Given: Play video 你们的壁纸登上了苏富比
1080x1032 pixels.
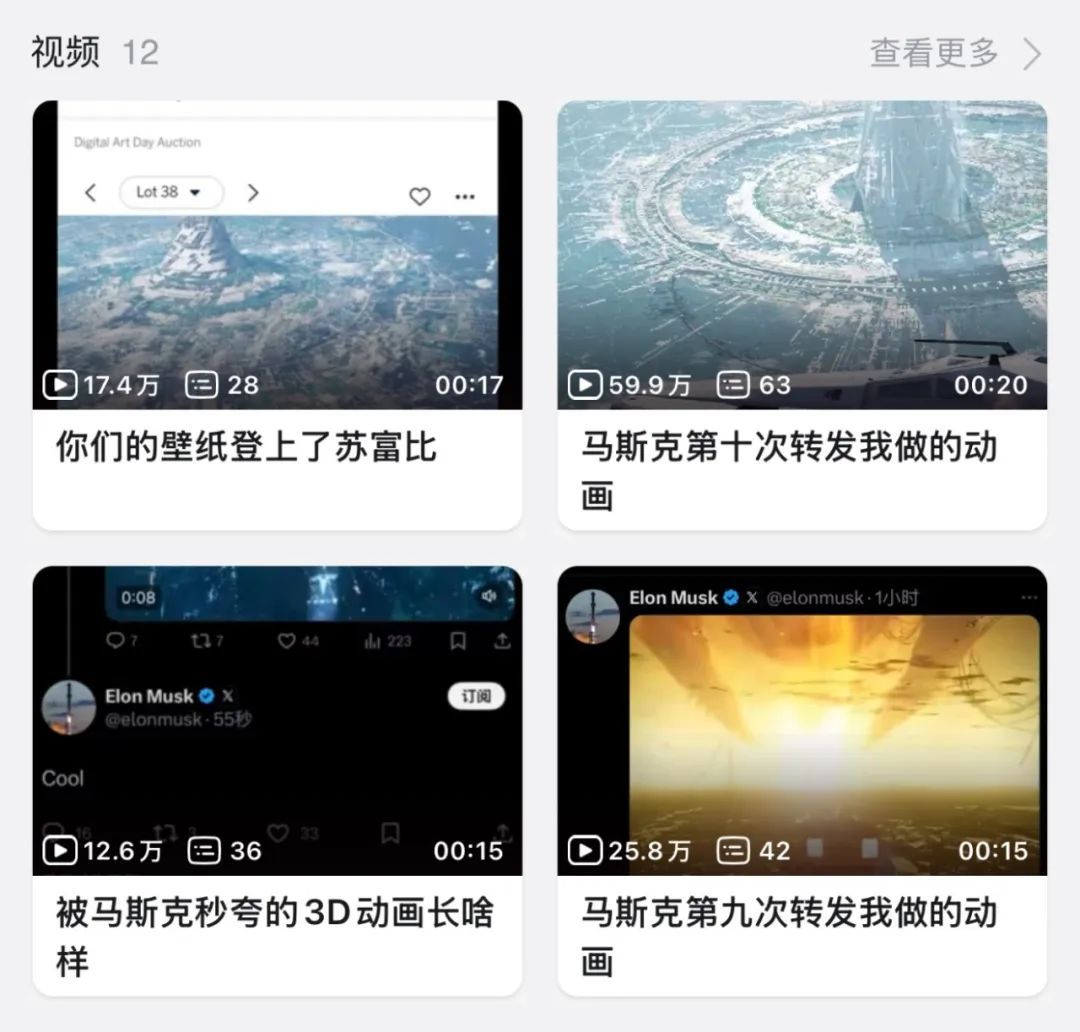Looking at the screenshot, I should (x=277, y=256).
